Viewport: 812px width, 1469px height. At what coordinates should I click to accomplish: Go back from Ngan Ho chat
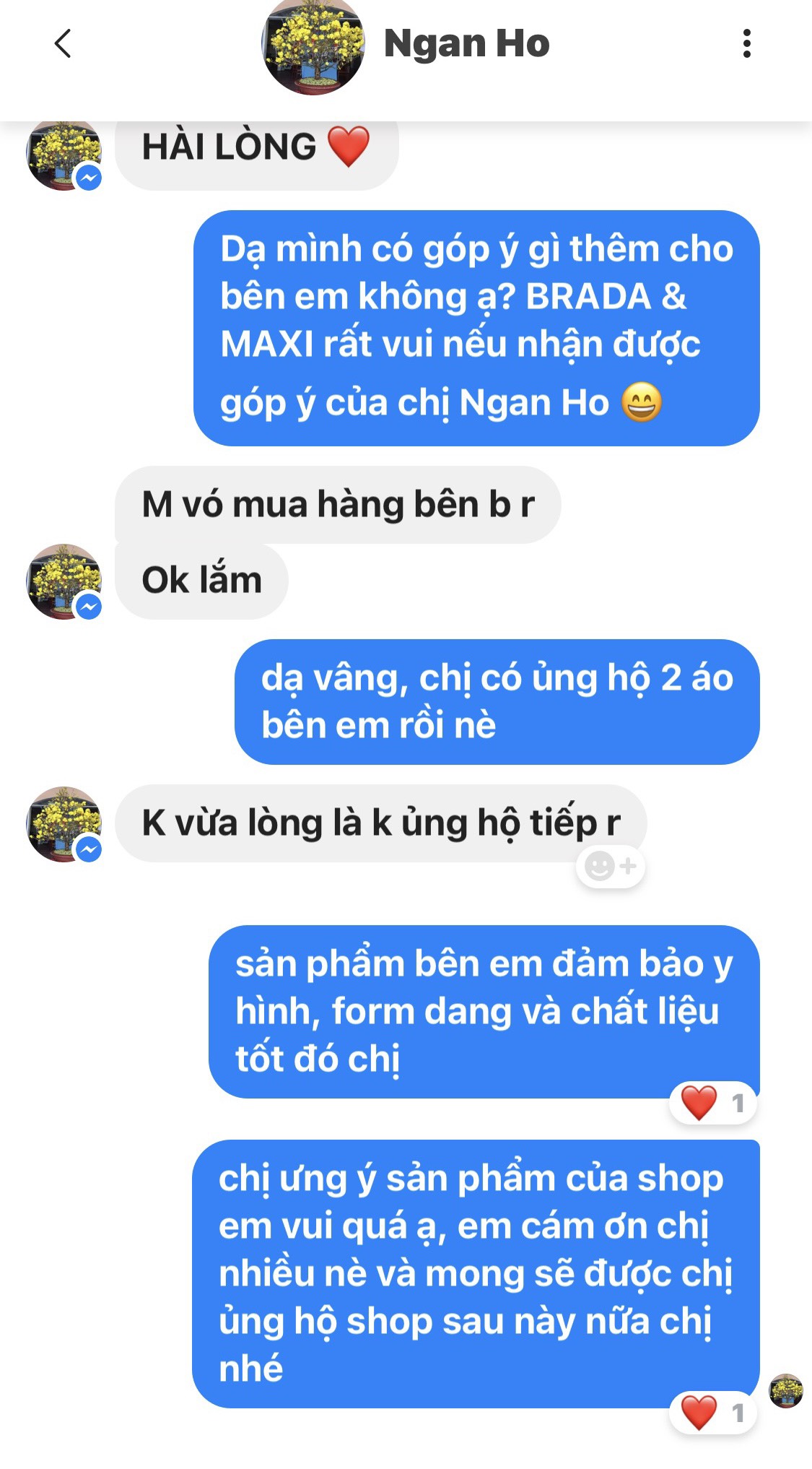click(x=64, y=43)
